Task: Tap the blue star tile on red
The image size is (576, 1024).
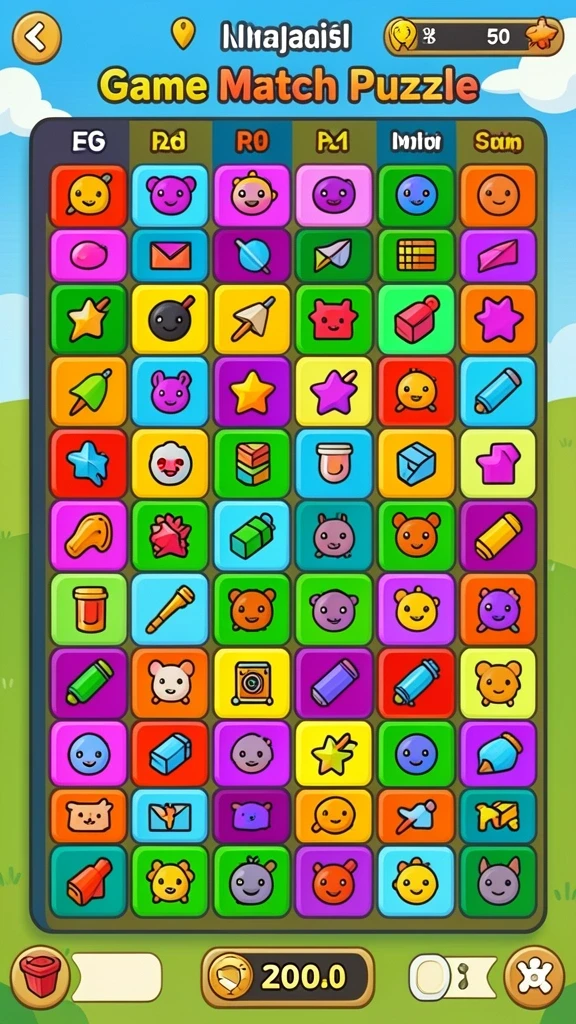Action: [x=89, y=463]
